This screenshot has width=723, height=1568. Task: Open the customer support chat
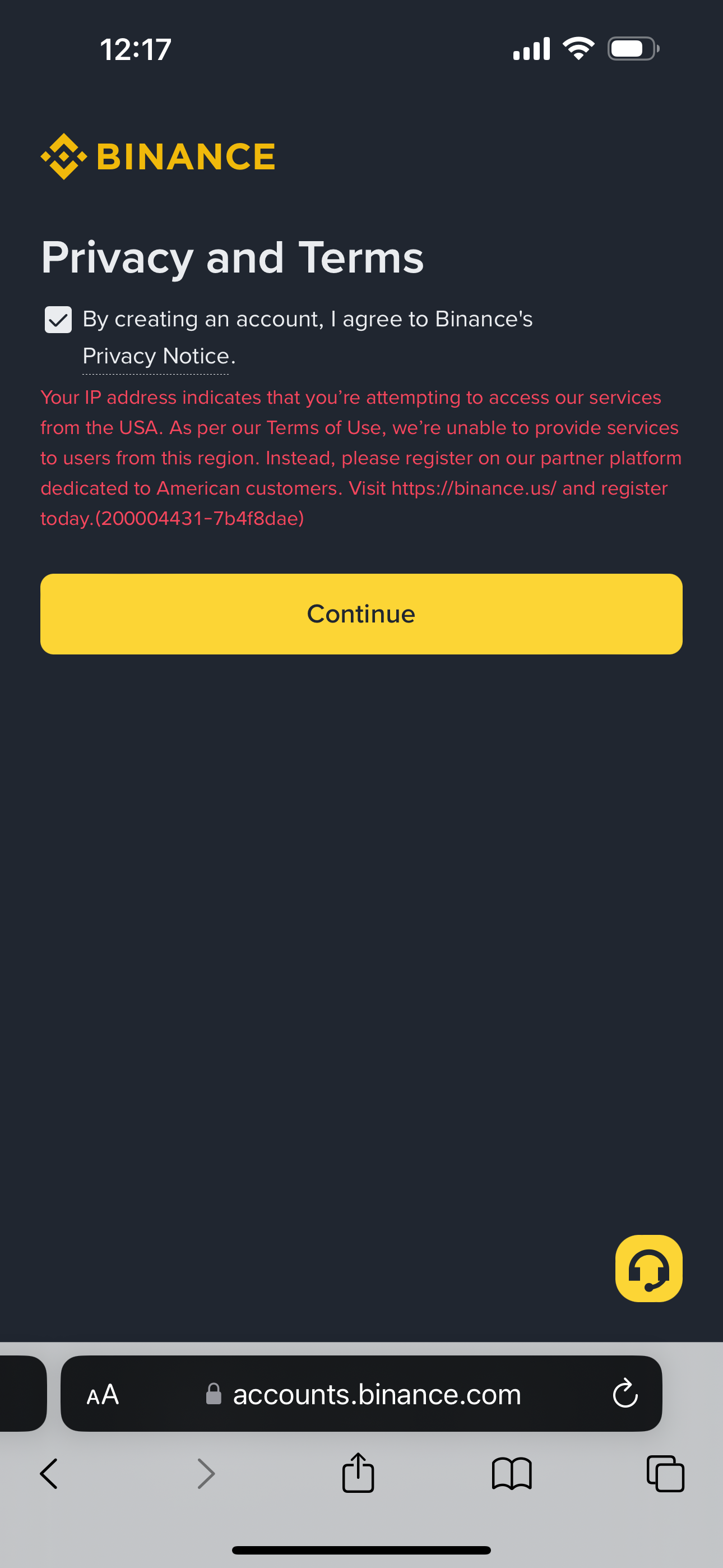648,1269
